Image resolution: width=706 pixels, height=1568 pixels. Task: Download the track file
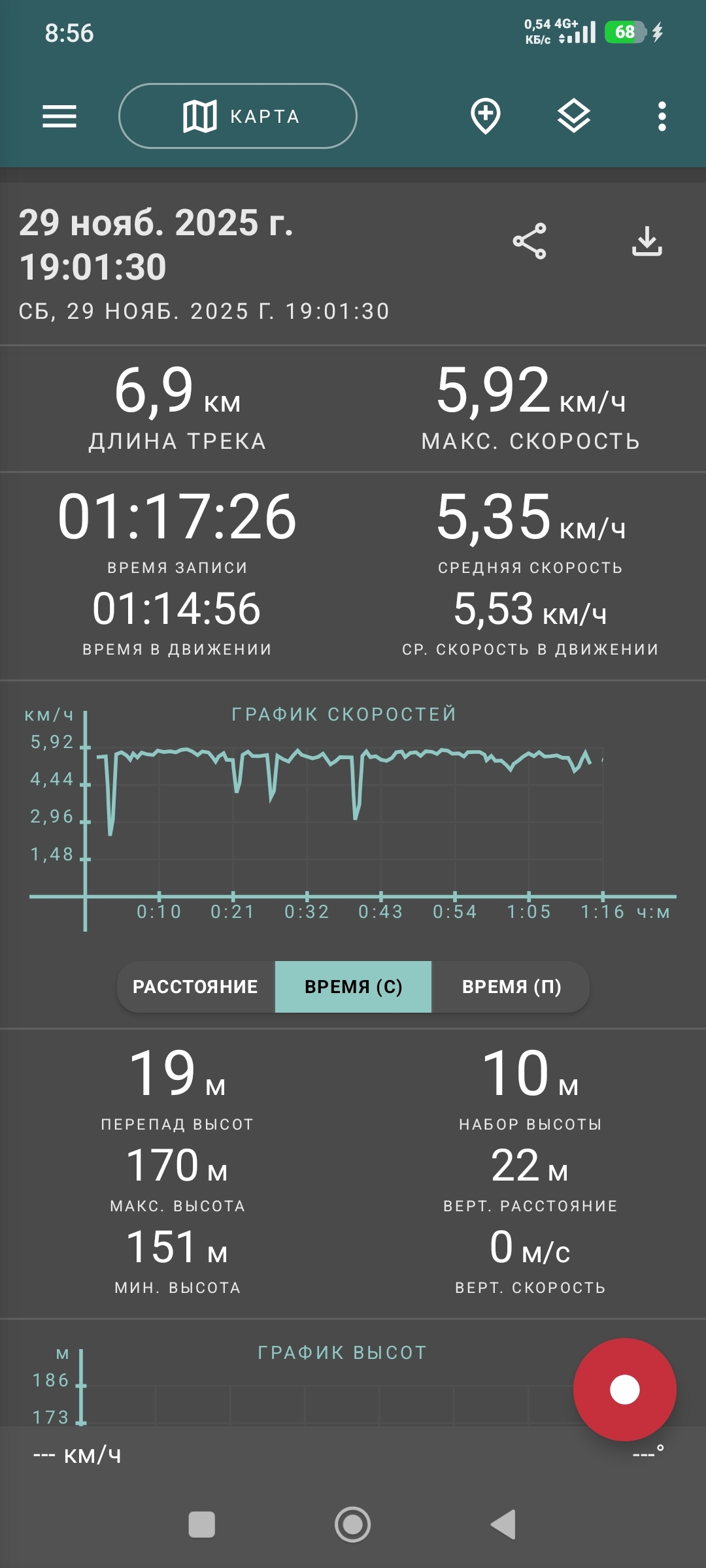647,241
